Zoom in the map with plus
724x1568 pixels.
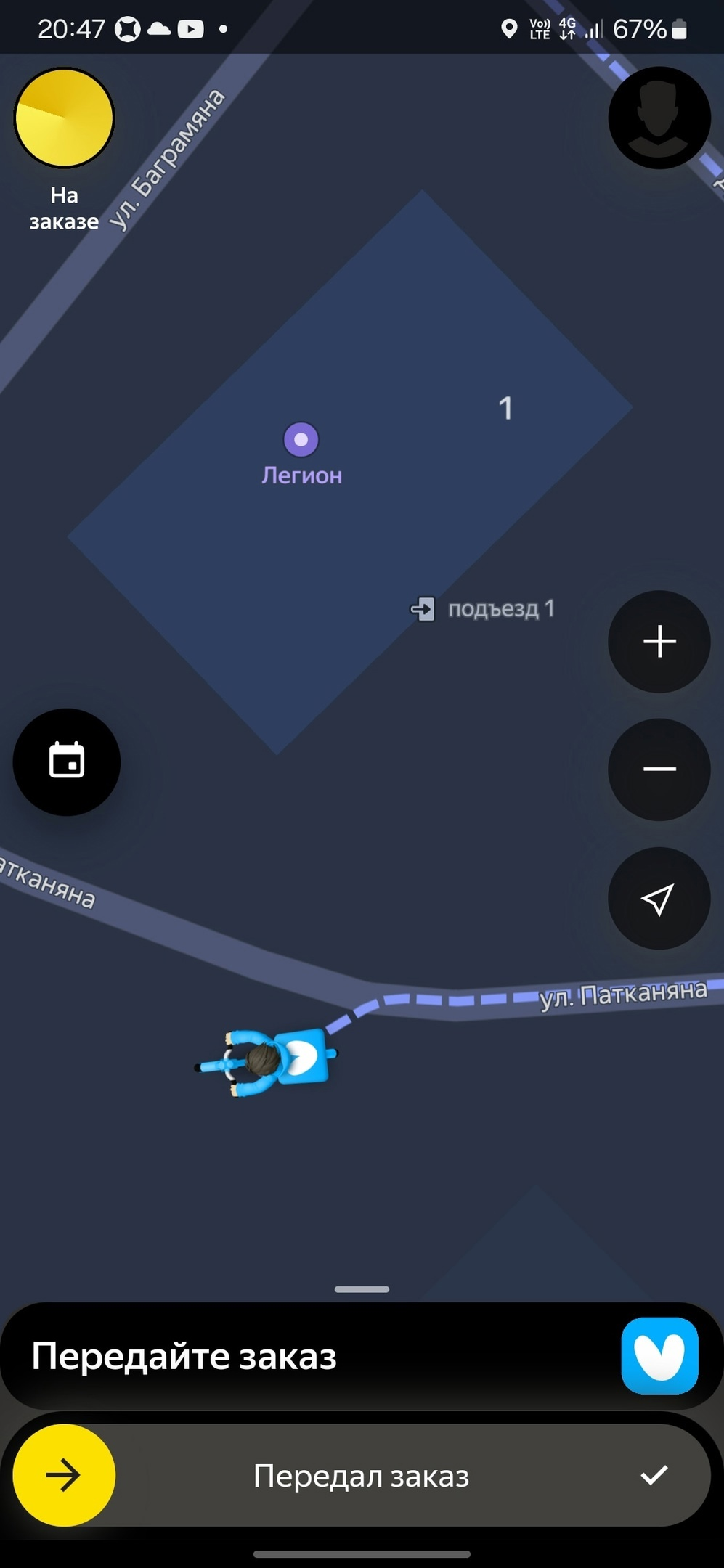659,642
